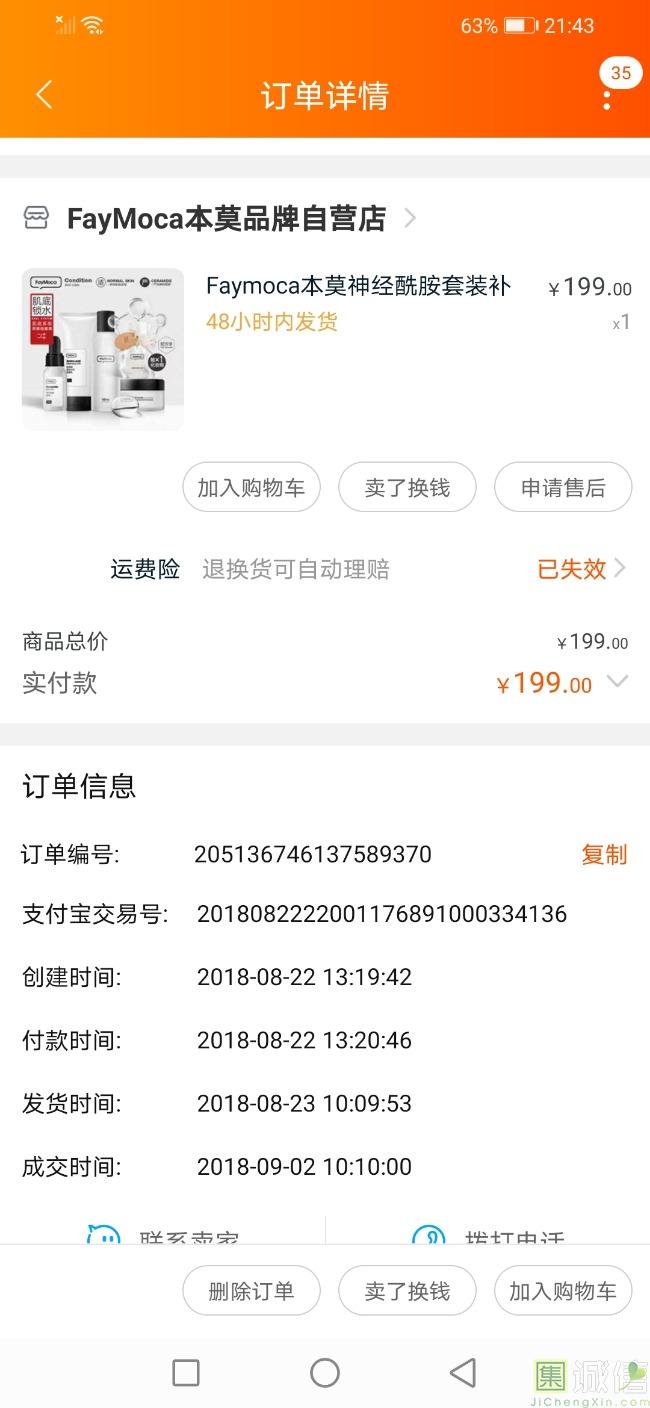Go back from the 订单详情 page

pos(43,95)
